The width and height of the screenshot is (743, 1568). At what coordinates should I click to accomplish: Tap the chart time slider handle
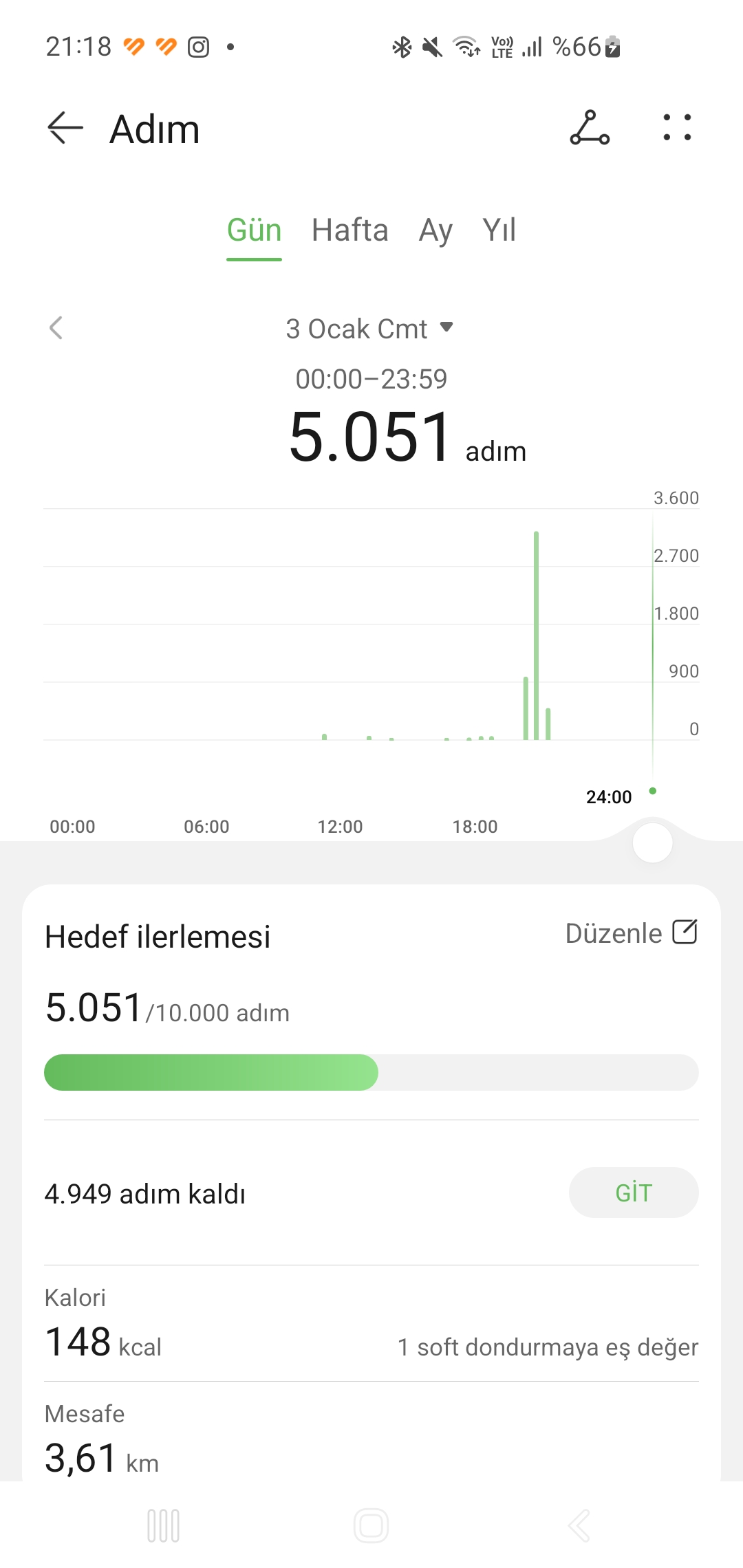click(x=652, y=843)
